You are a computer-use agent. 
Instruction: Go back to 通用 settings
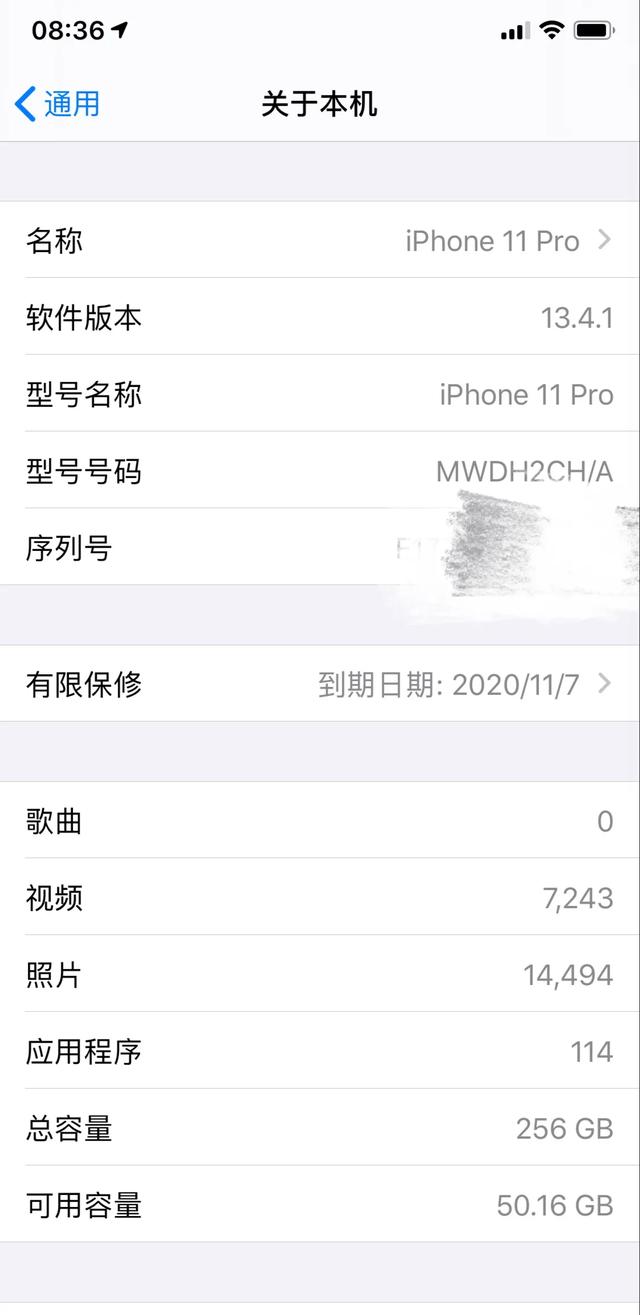coord(58,104)
